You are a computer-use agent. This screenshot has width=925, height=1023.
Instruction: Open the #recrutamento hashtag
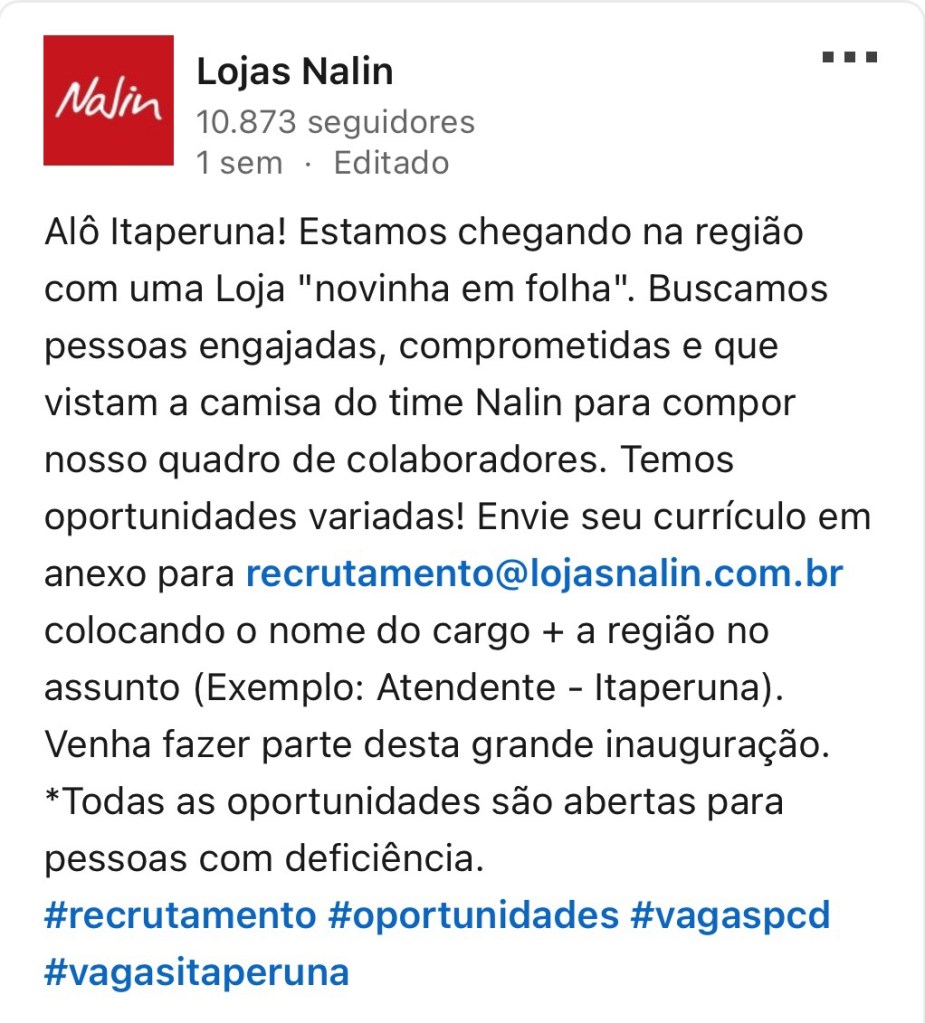click(180, 916)
